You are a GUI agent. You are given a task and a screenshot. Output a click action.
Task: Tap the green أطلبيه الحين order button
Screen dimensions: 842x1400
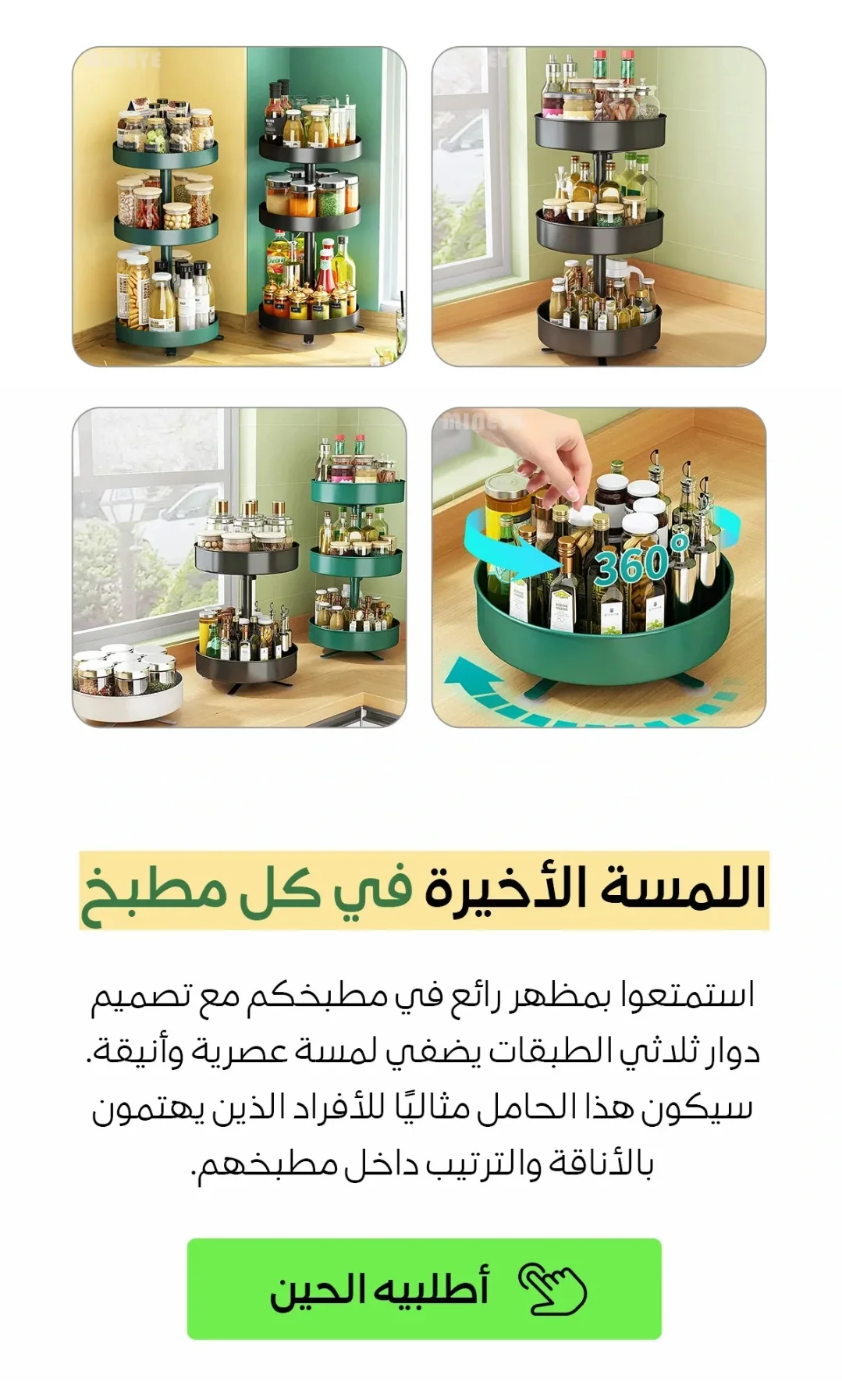[424, 1288]
